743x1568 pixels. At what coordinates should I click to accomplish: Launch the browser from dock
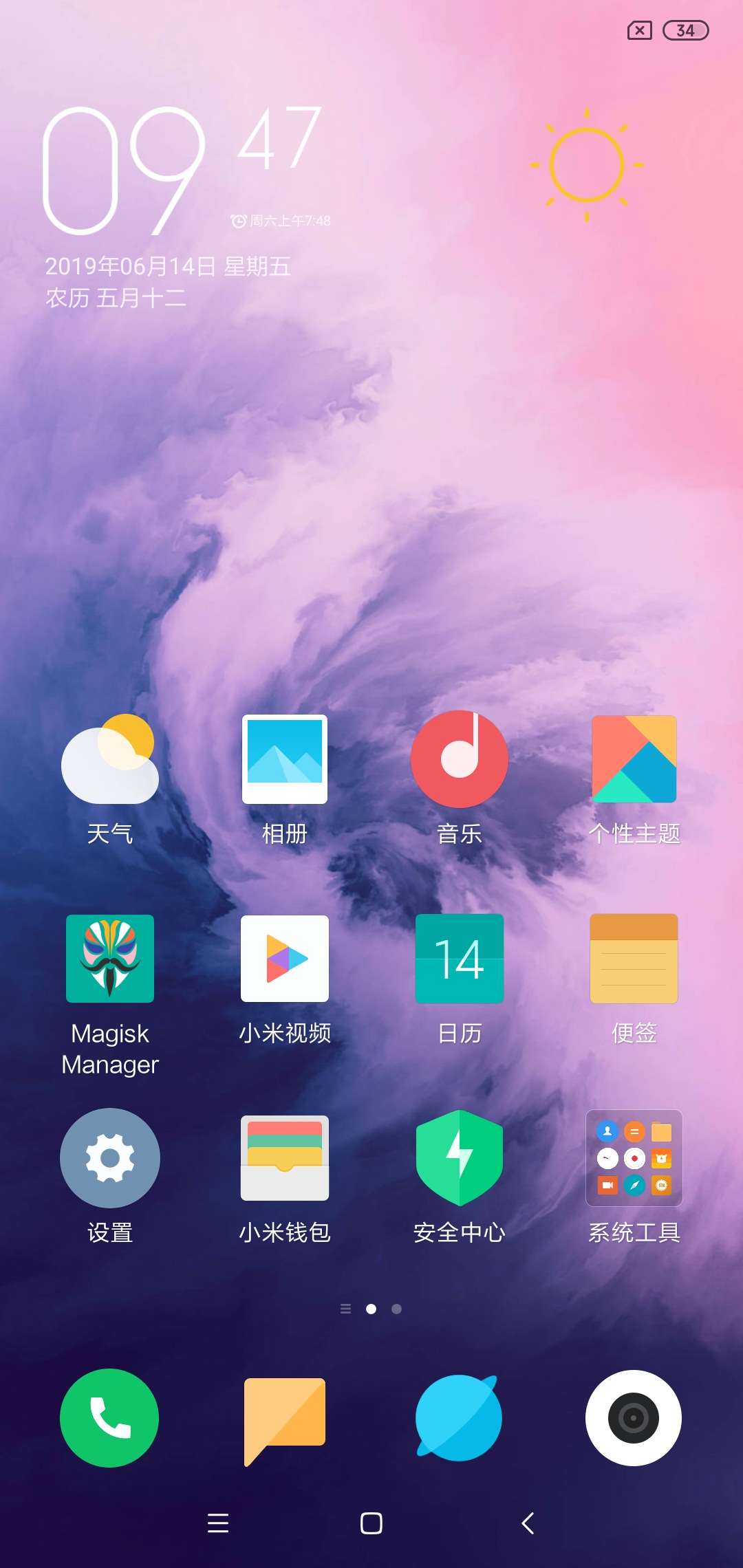click(x=459, y=1418)
